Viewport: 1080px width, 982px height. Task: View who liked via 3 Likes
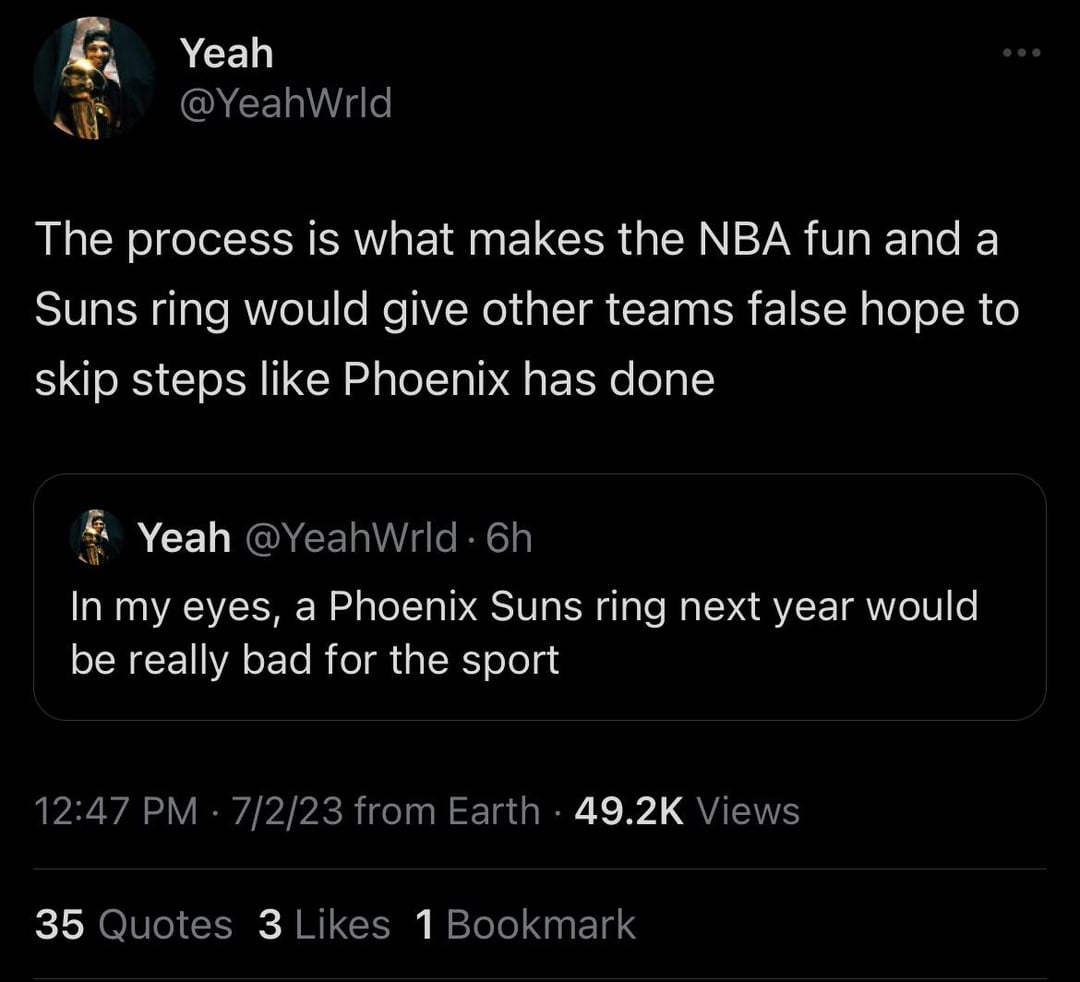pyautogui.click(x=323, y=924)
